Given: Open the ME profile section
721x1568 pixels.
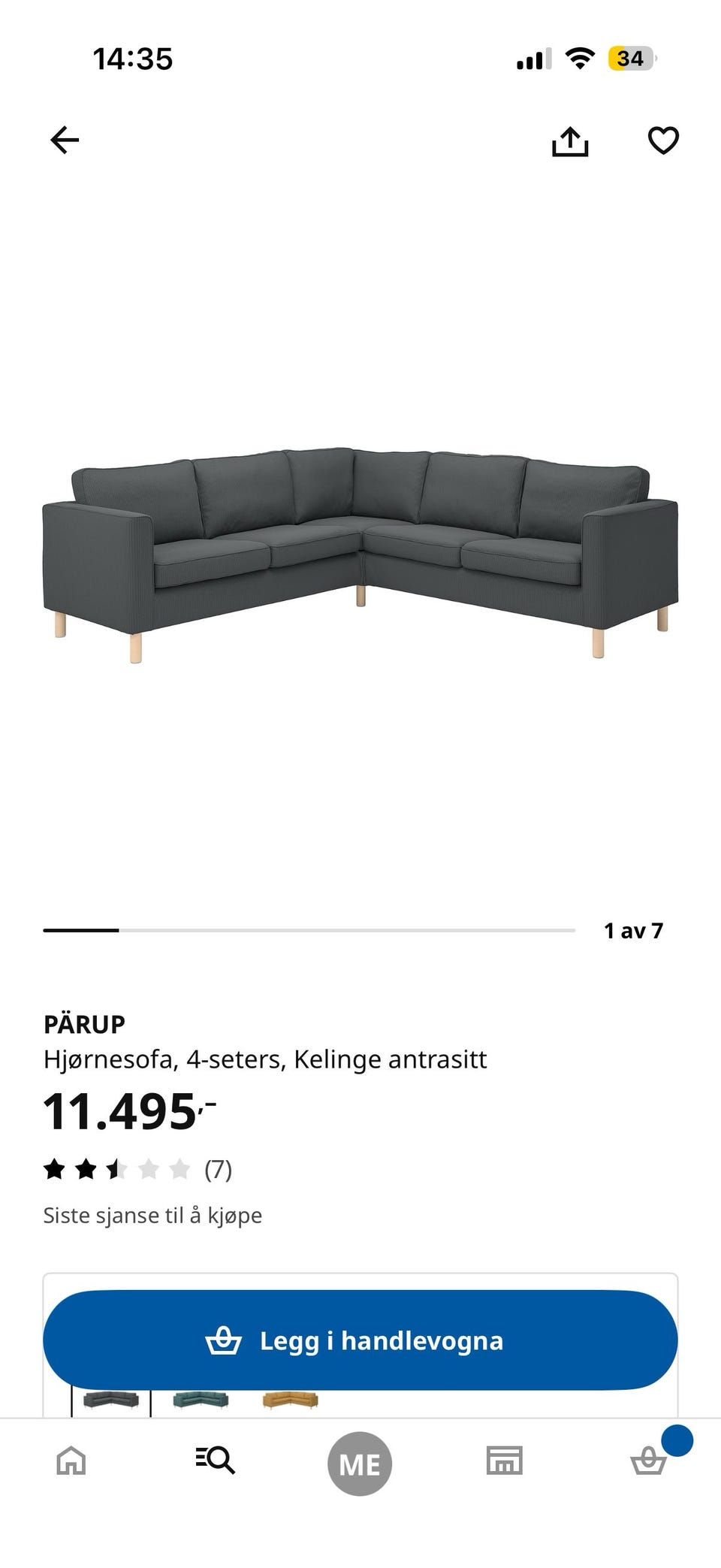Looking at the screenshot, I should pyautogui.click(x=359, y=1462).
